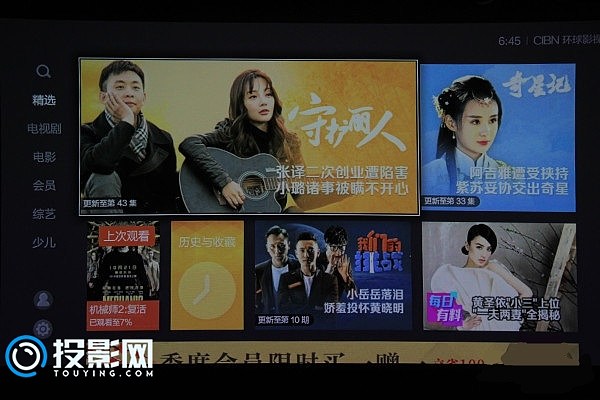600x400 pixels.
Task: Select the 精选 category
Action: pos(43,100)
